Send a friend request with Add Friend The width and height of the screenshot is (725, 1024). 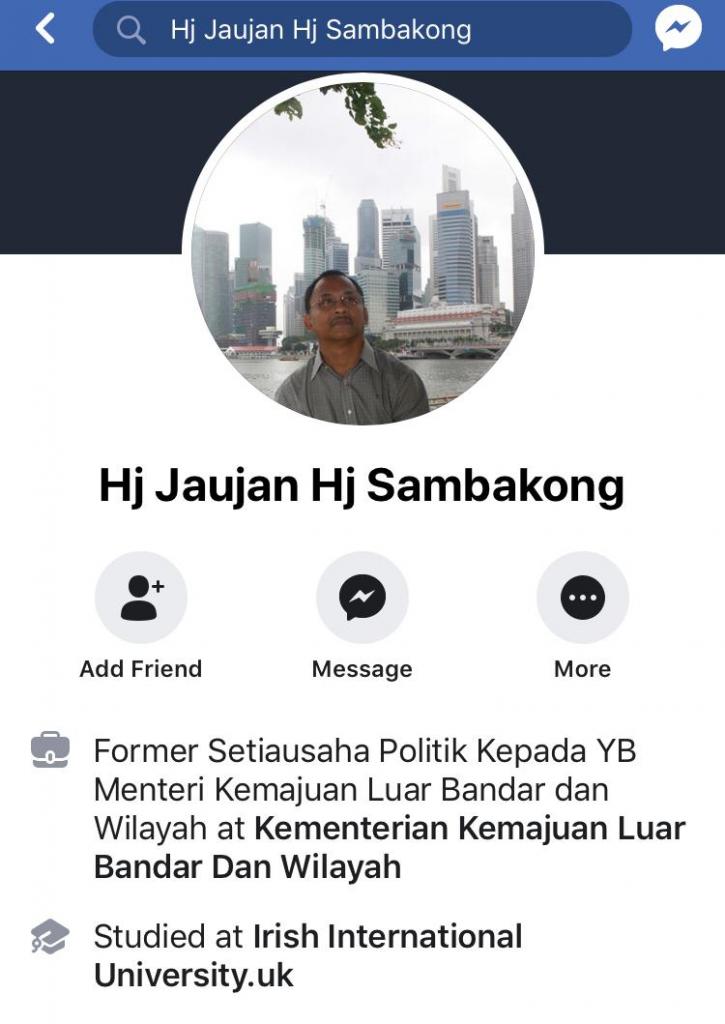(x=141, y=598)
